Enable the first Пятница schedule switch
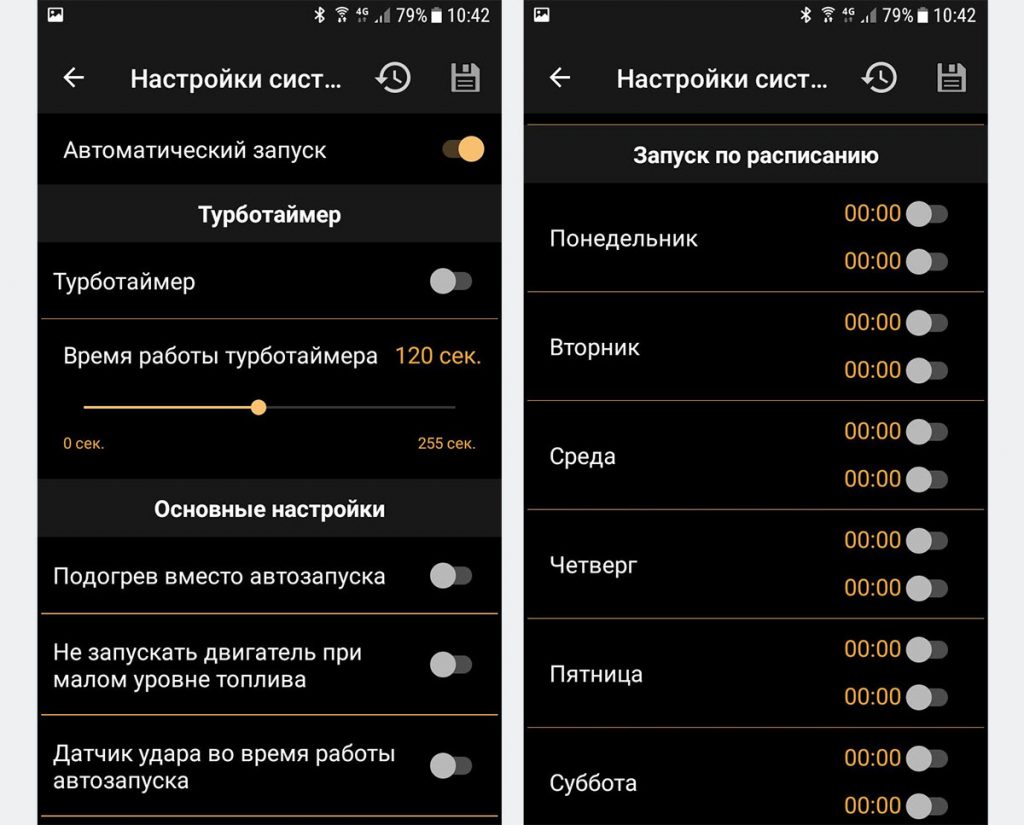Viewport: 1024px width, 825px height. click(x=926, y=649)
